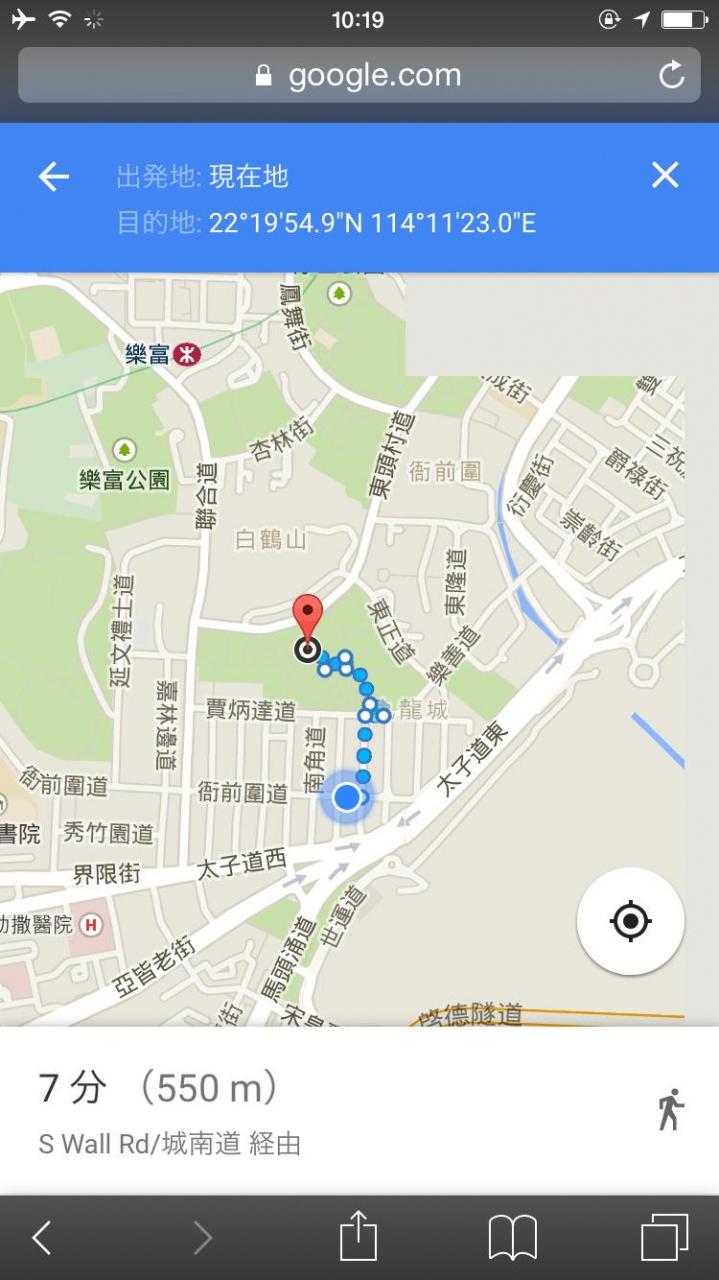The height and width of the screenshot is (1280, 719).
Task: Open the Safari address bar
Action: [x=358, y=75]
